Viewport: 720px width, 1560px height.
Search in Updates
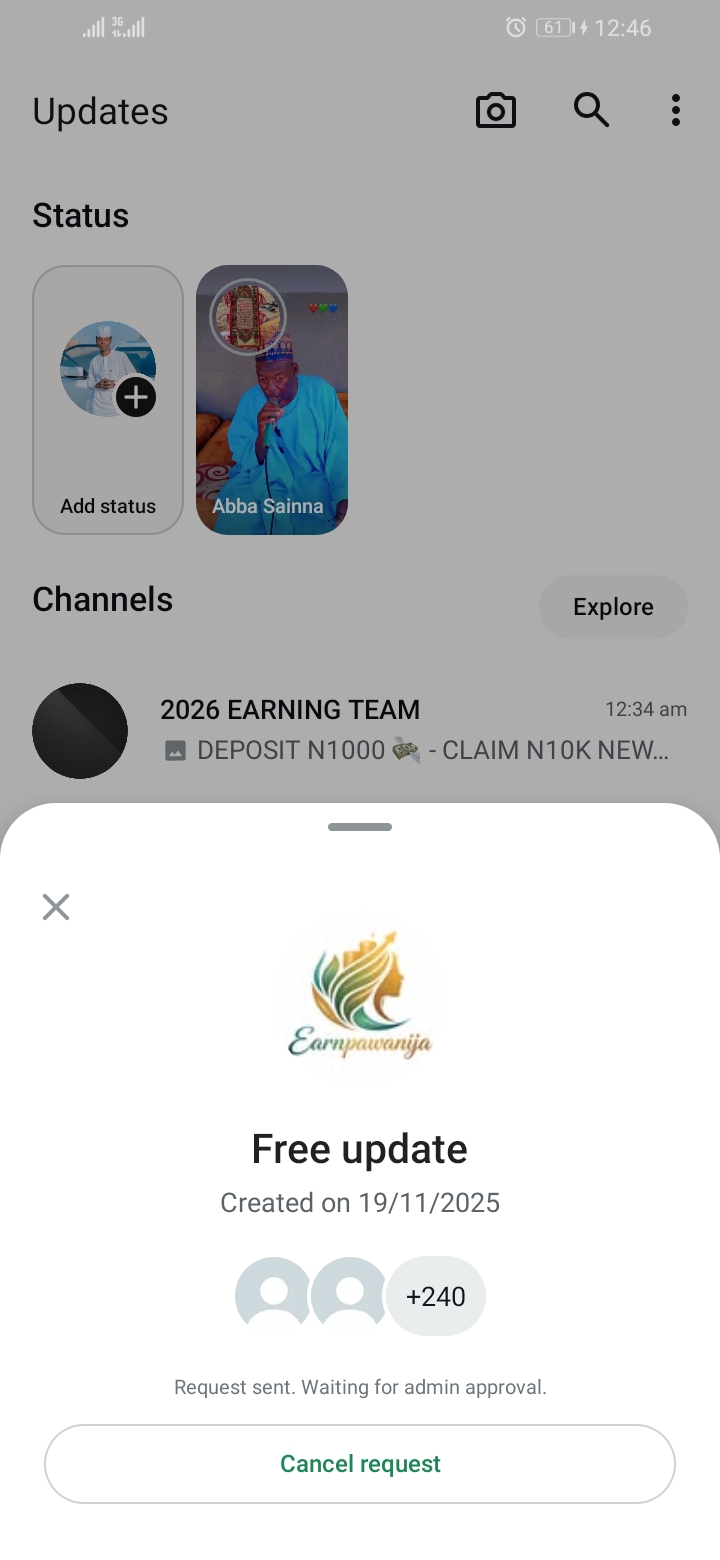coord(591,111)
